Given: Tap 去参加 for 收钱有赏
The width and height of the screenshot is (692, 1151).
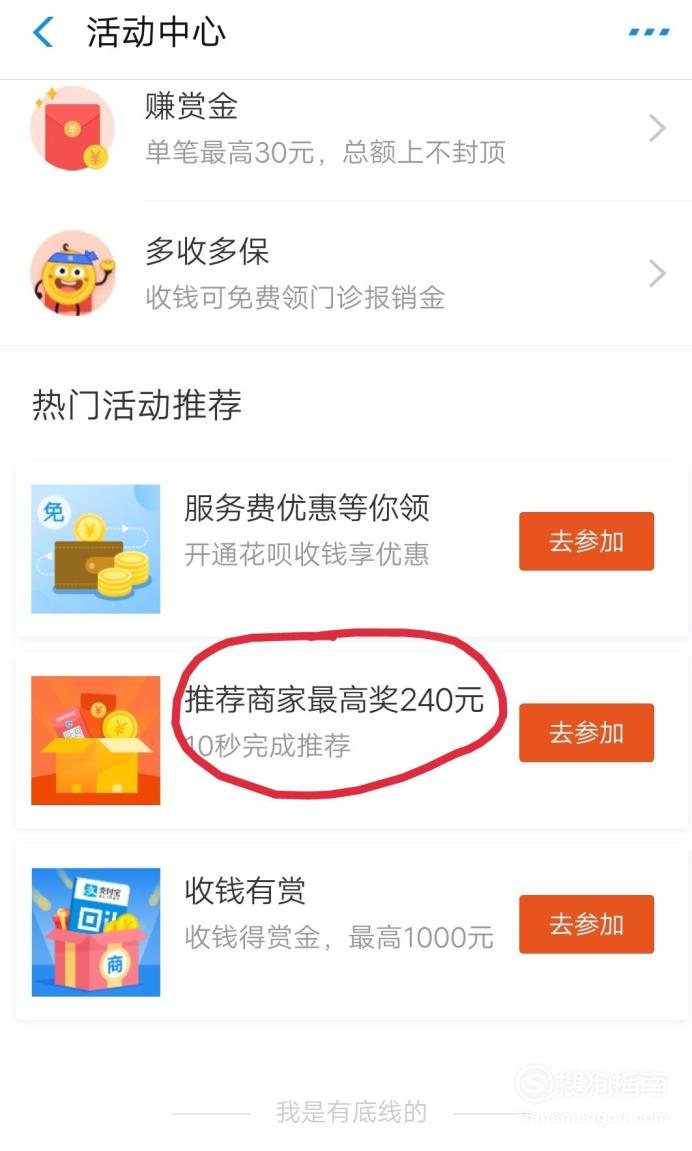Looking at the screenshot, I should coord(586,924).
